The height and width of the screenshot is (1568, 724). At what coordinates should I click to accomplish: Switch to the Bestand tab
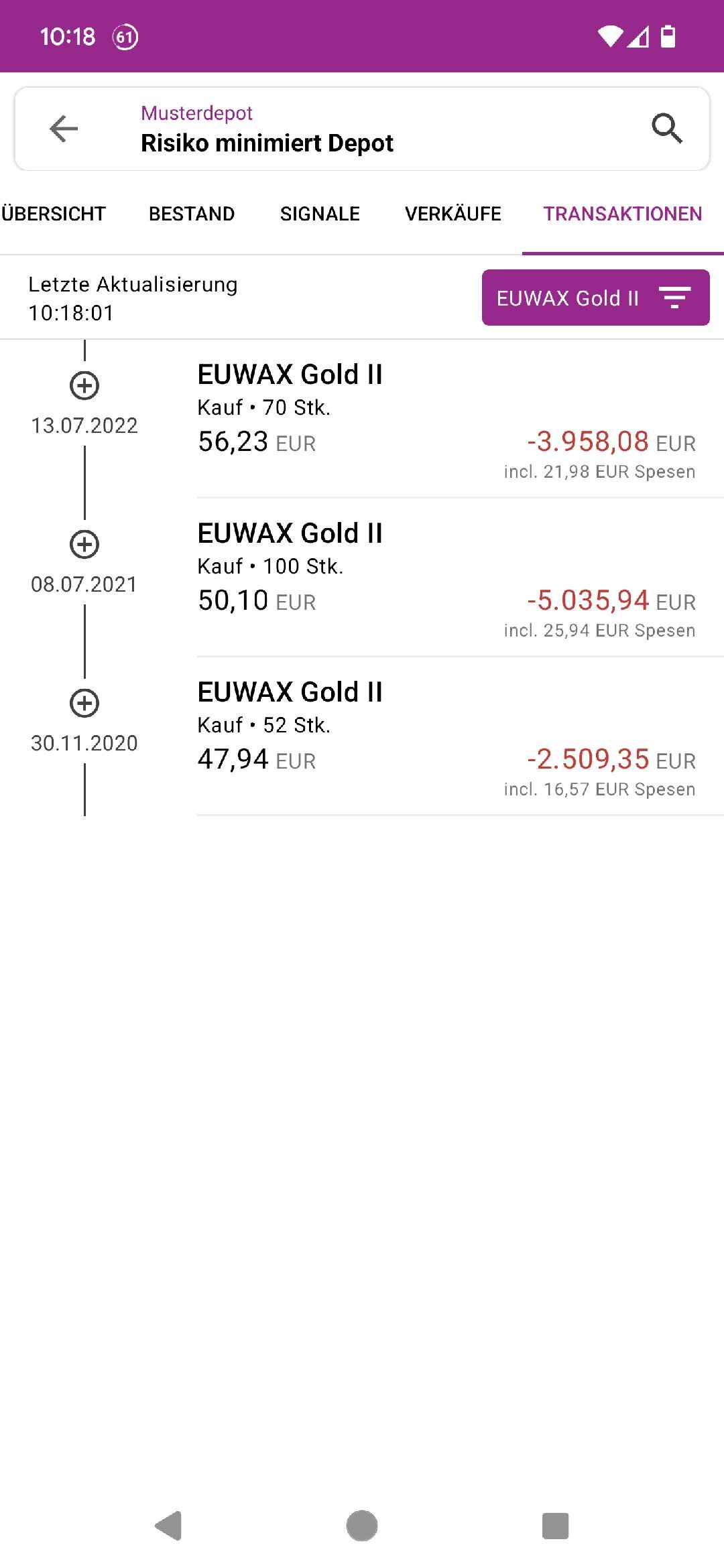pos(192,214)
